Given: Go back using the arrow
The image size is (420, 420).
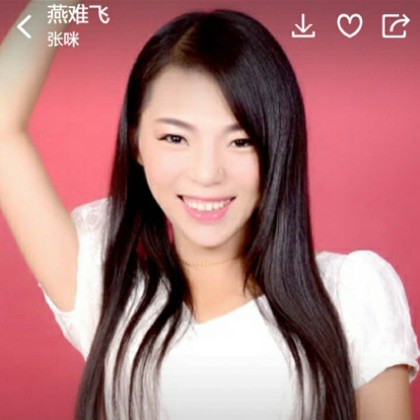Looking at the screenshot, I should click(x=24, y=26).
